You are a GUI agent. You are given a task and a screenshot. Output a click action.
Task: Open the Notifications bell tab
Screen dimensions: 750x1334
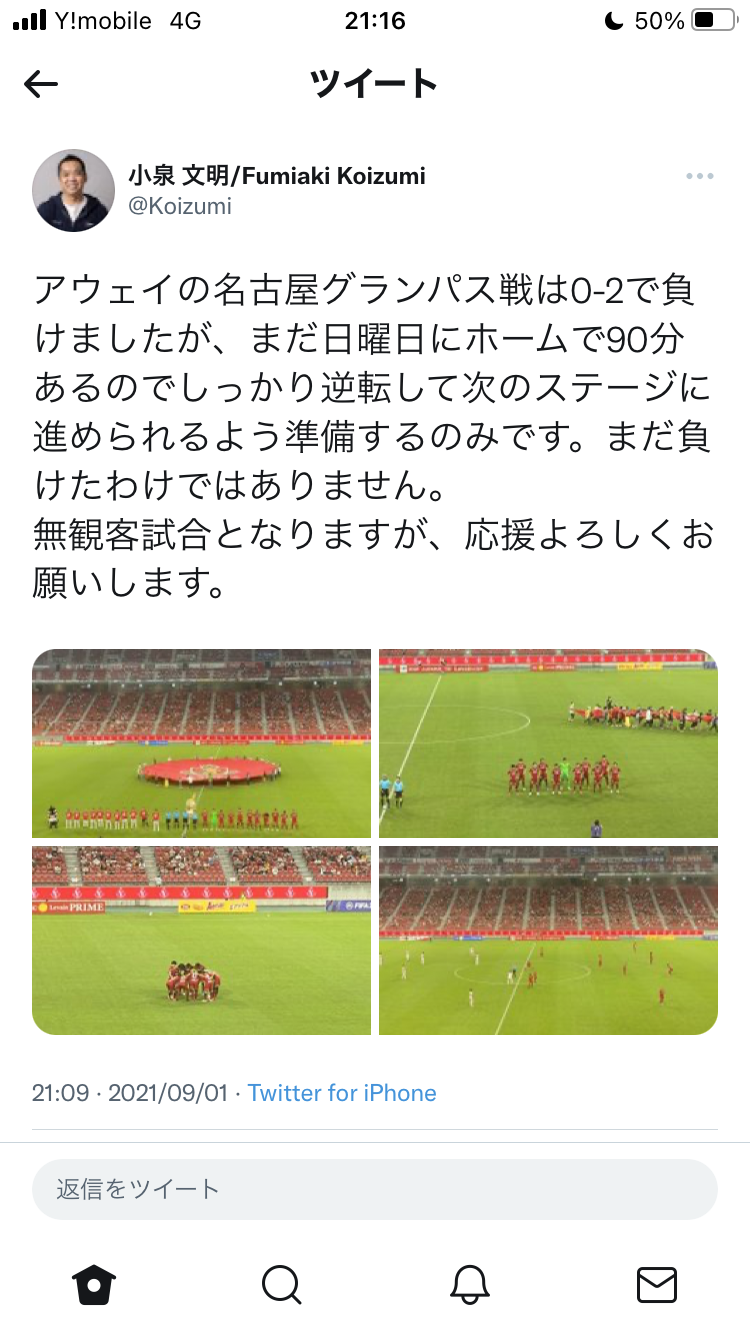pos(469,1284)
